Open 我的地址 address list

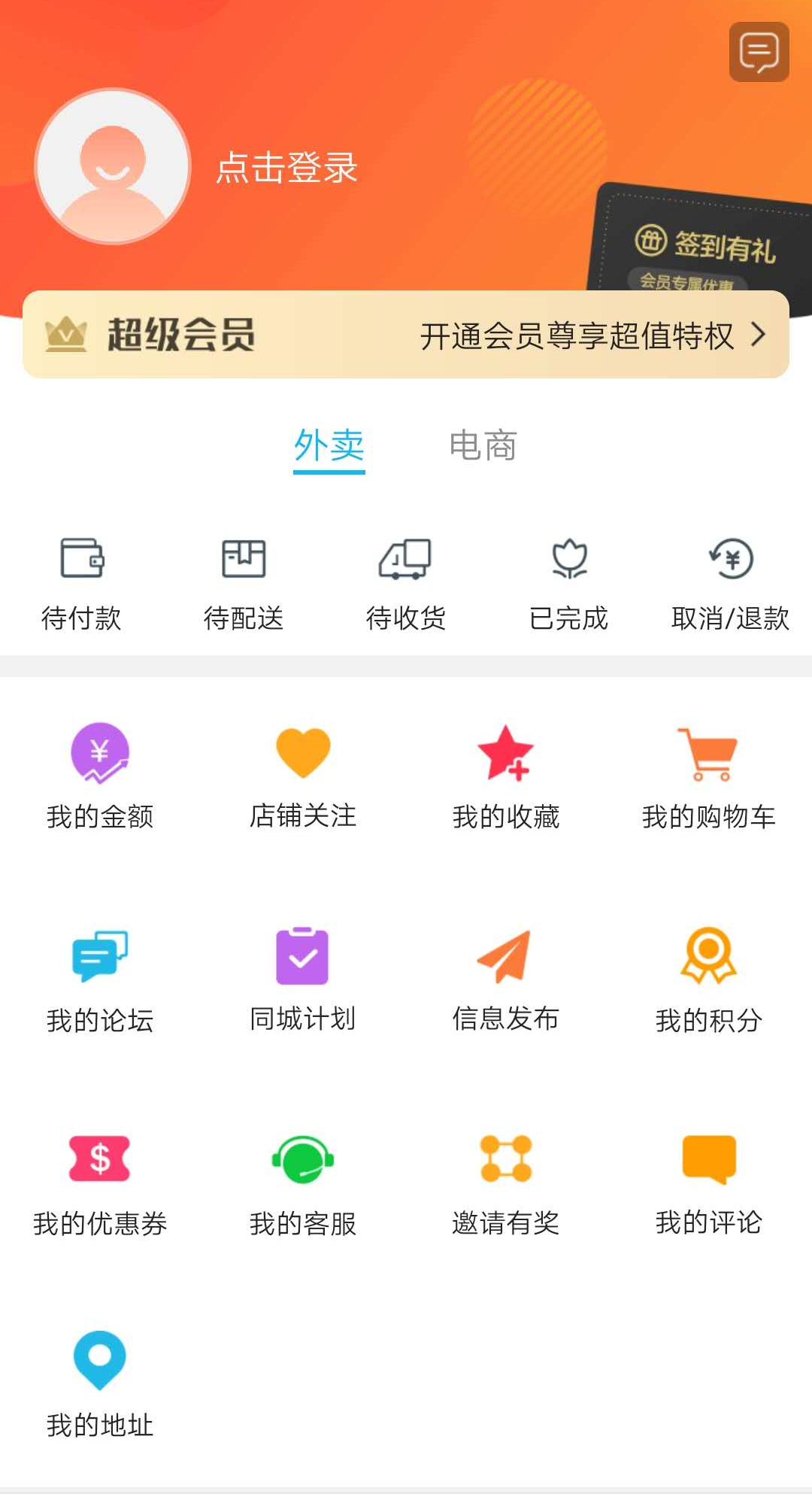coord(100,1384)
